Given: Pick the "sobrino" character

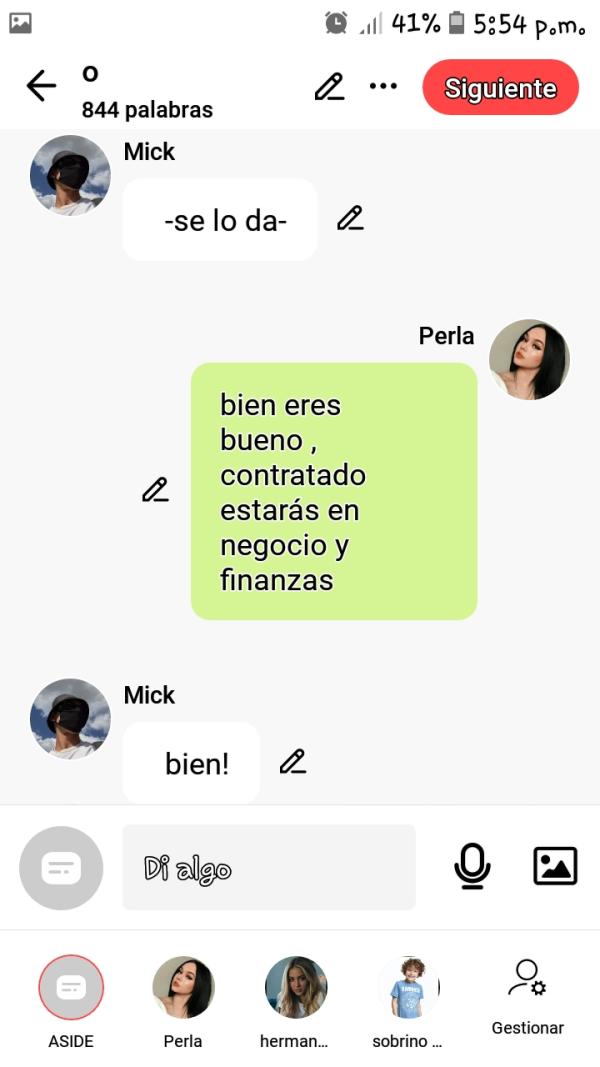Looking at the screenshot, I should tap(408, 988).
